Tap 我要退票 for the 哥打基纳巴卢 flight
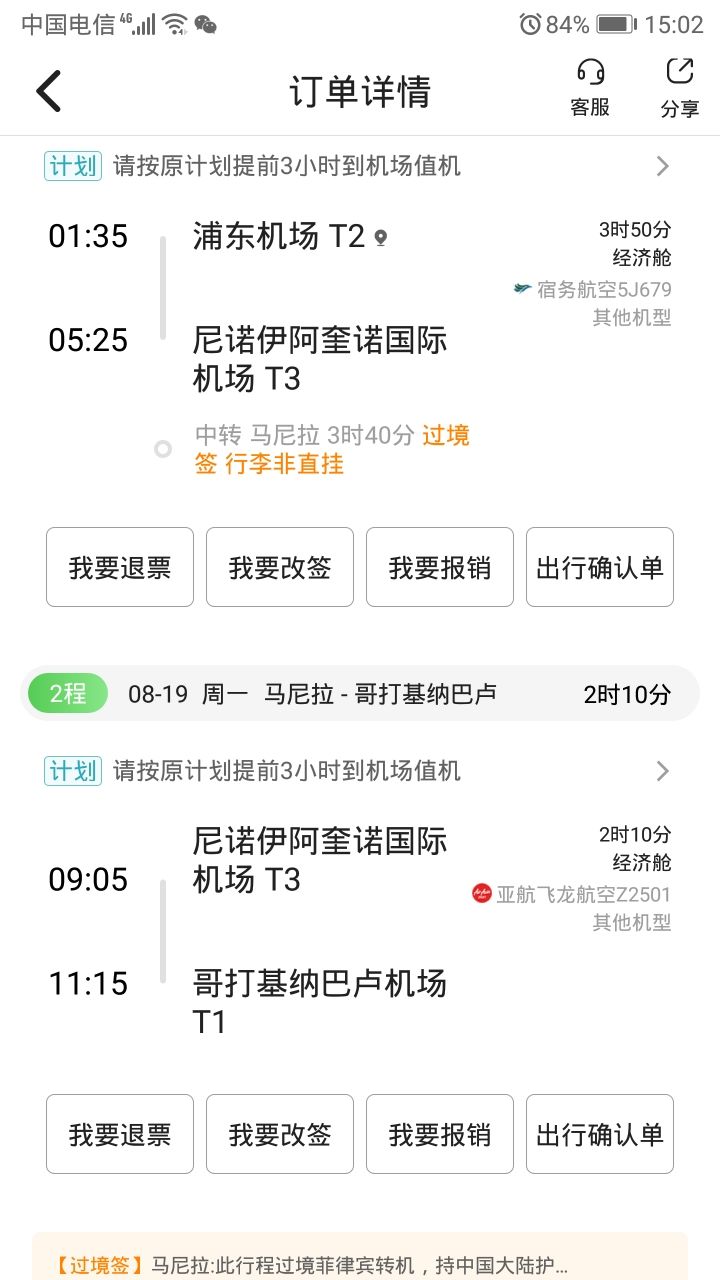 coord(120,1134)
